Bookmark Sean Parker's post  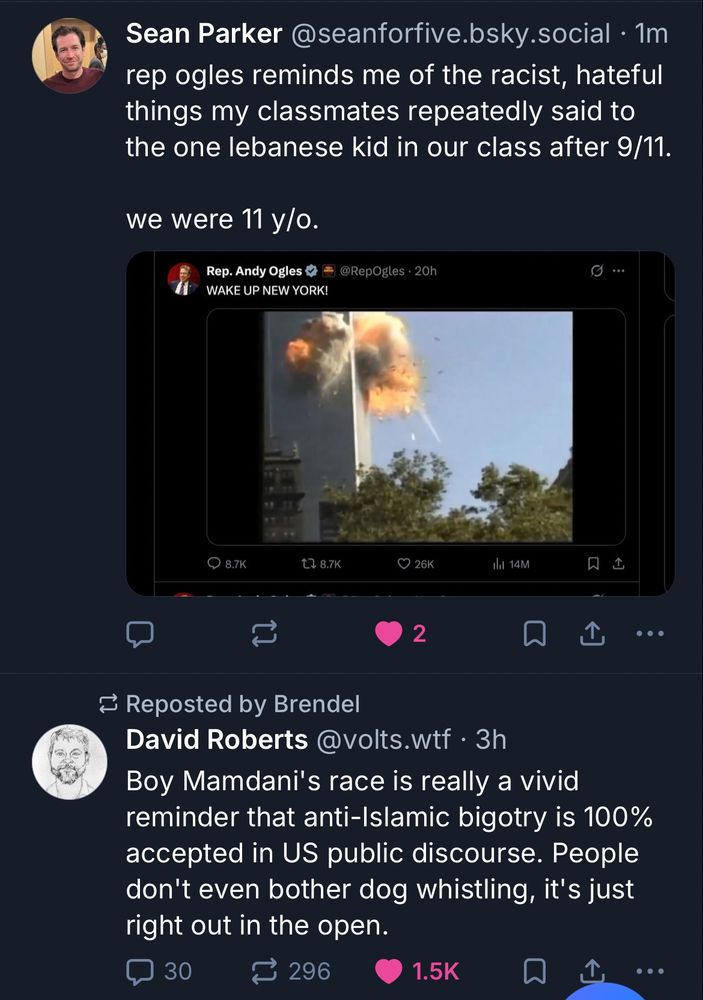click(x=536, y=633)
